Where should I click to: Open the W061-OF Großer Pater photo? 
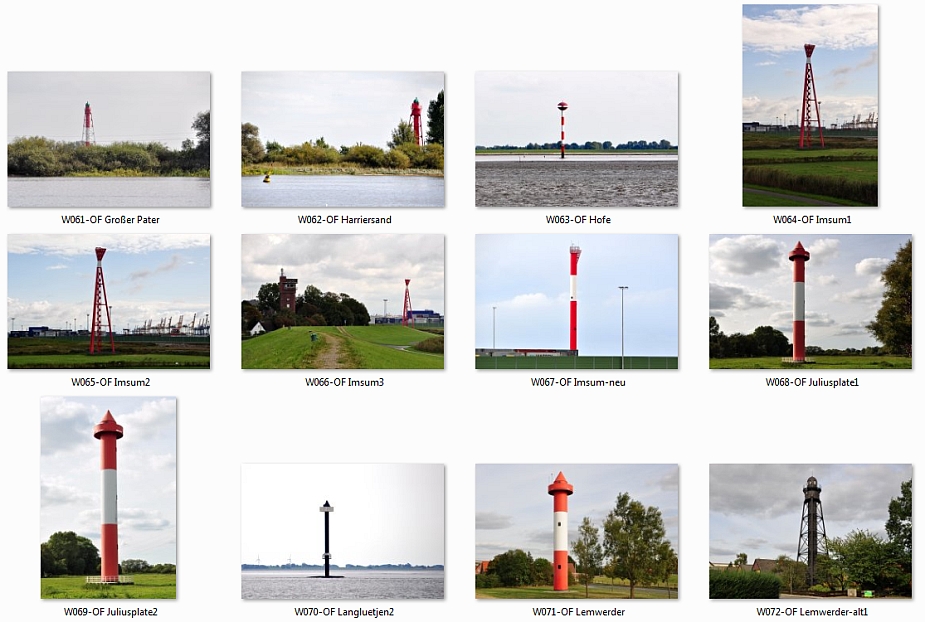pos(109,139)
